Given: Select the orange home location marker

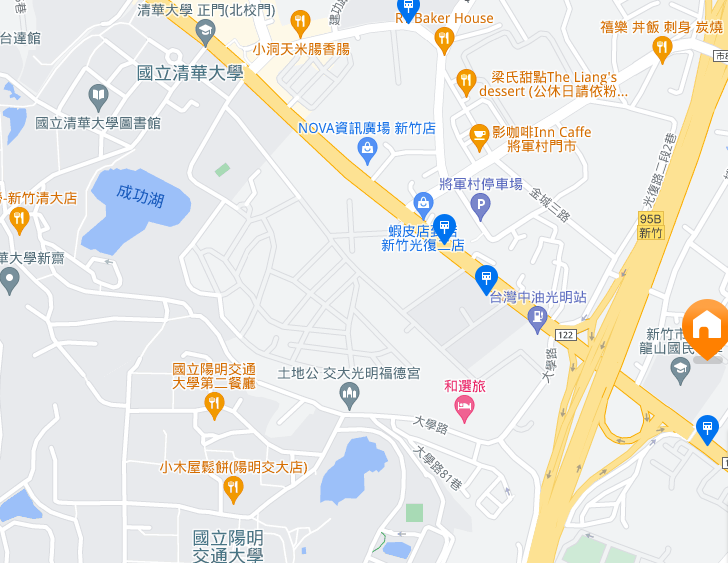Looking at the screenshot, I should (x=706, y=327).
